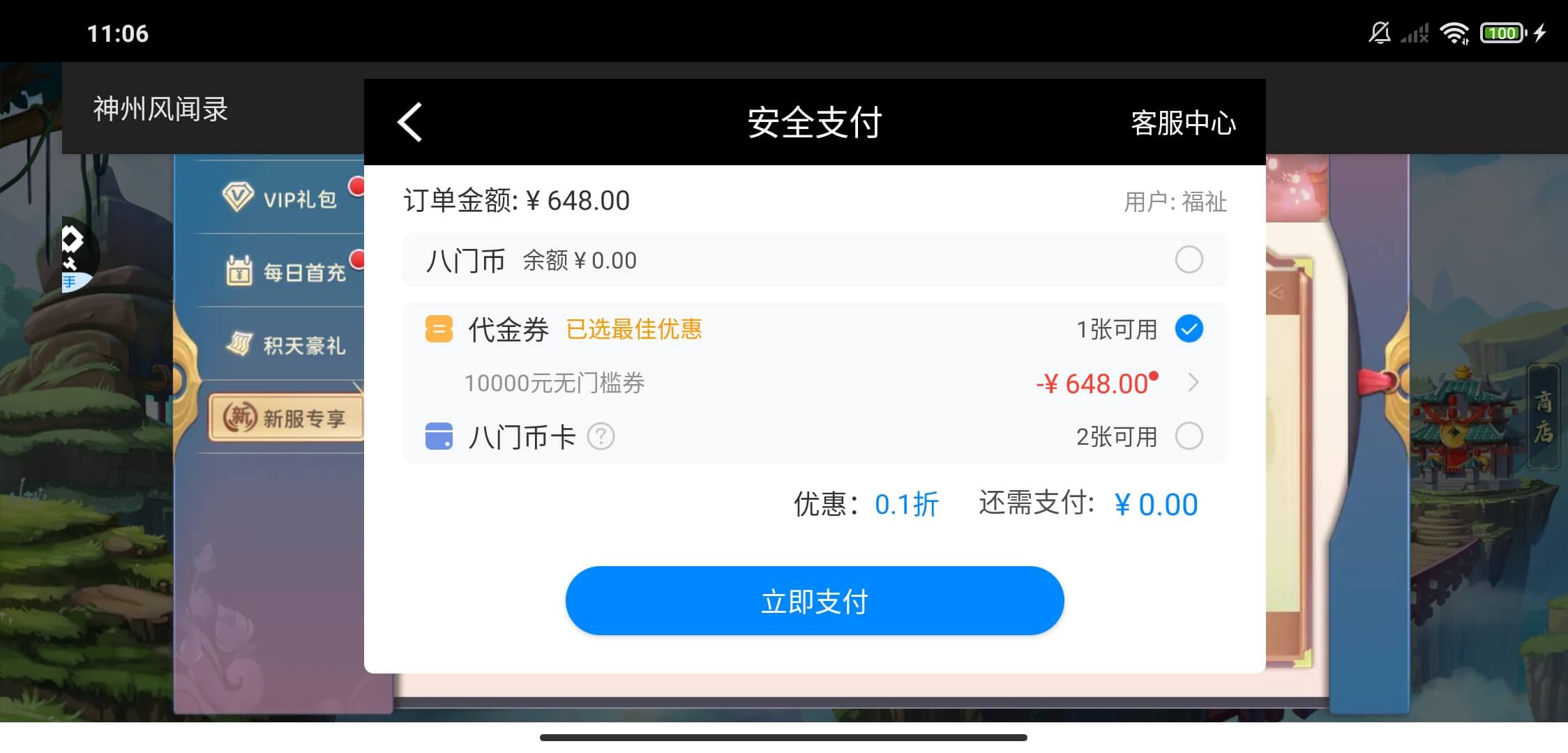Open 客服中心 customer service

(1182, 123)
